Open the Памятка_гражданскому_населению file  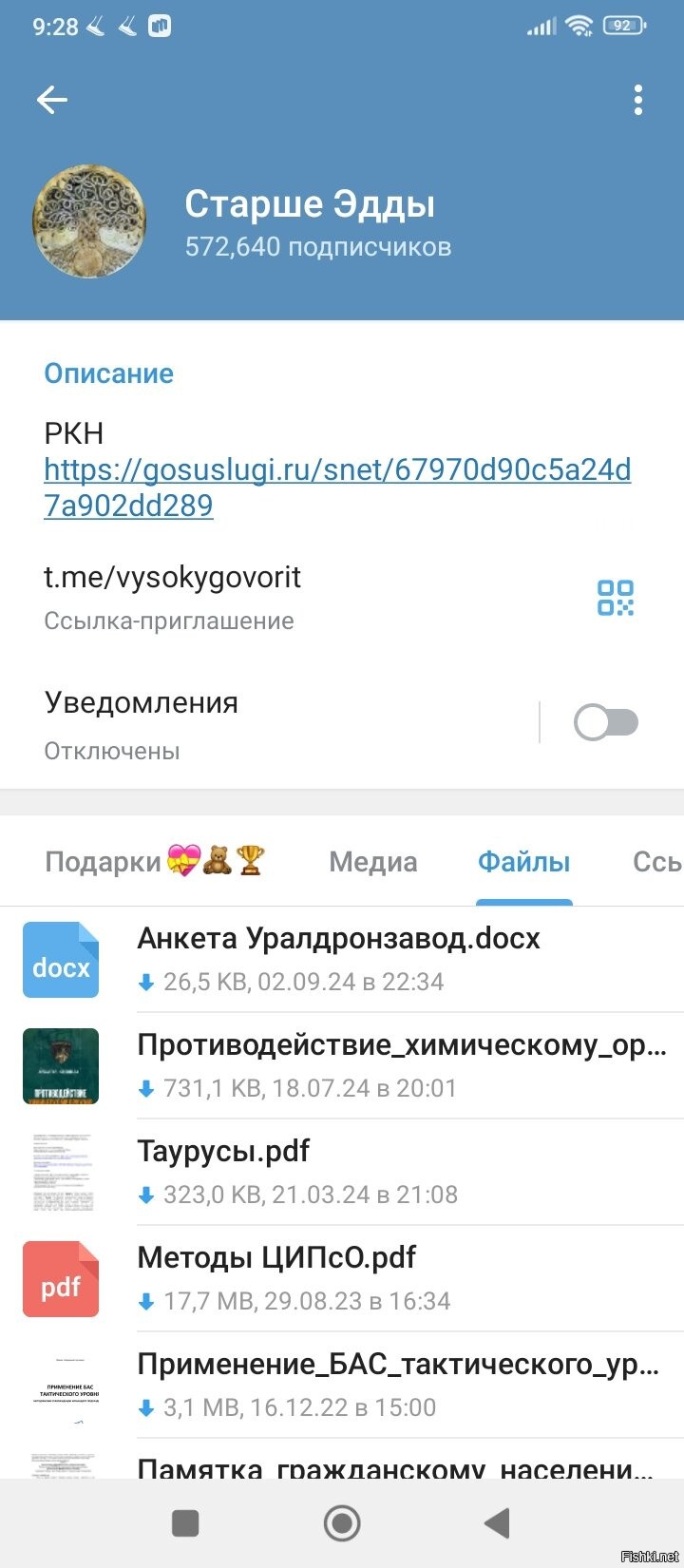[x=342, y=1459]
